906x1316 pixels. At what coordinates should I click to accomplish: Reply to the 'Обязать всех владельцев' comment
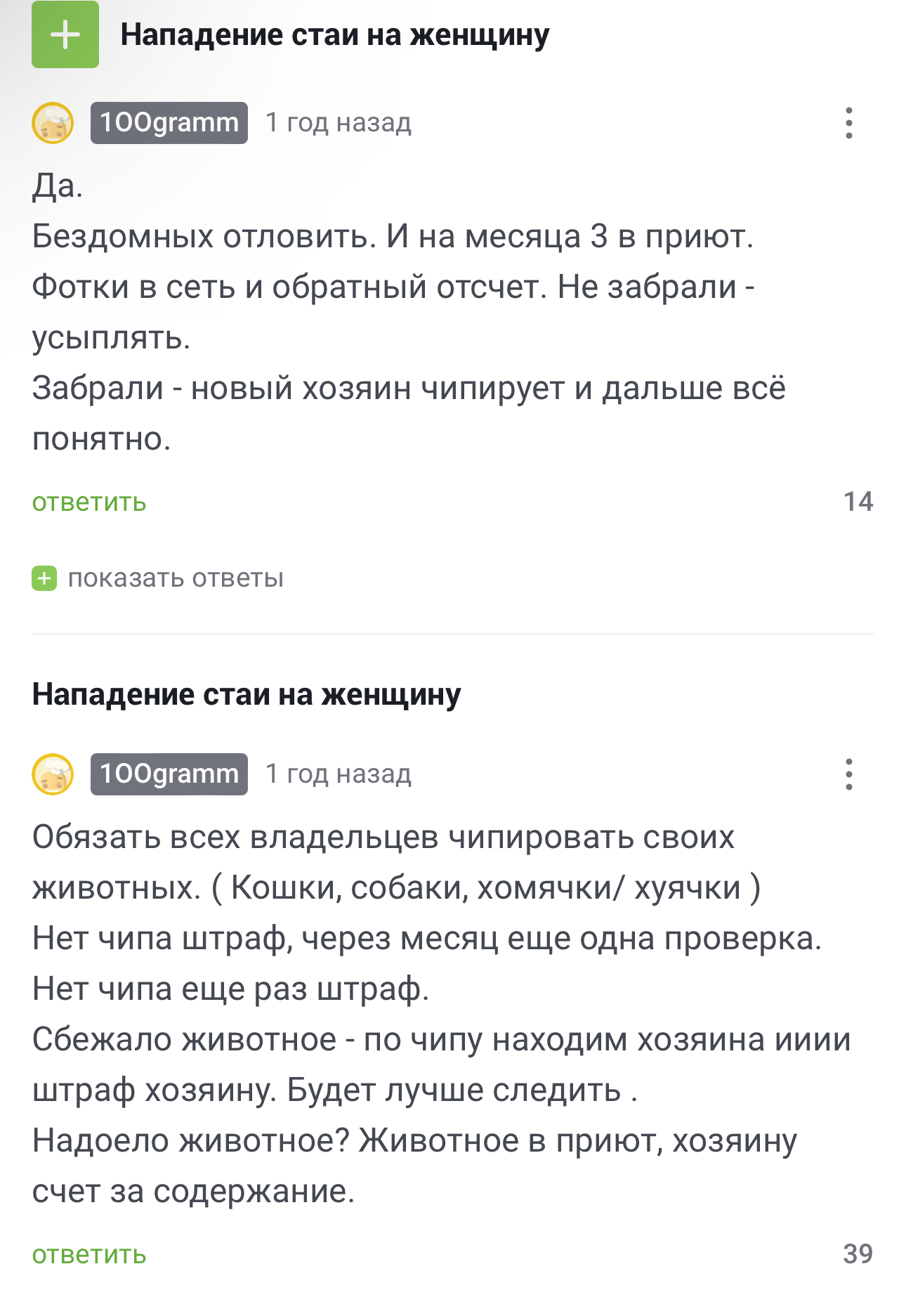(x=89, y=1254)
